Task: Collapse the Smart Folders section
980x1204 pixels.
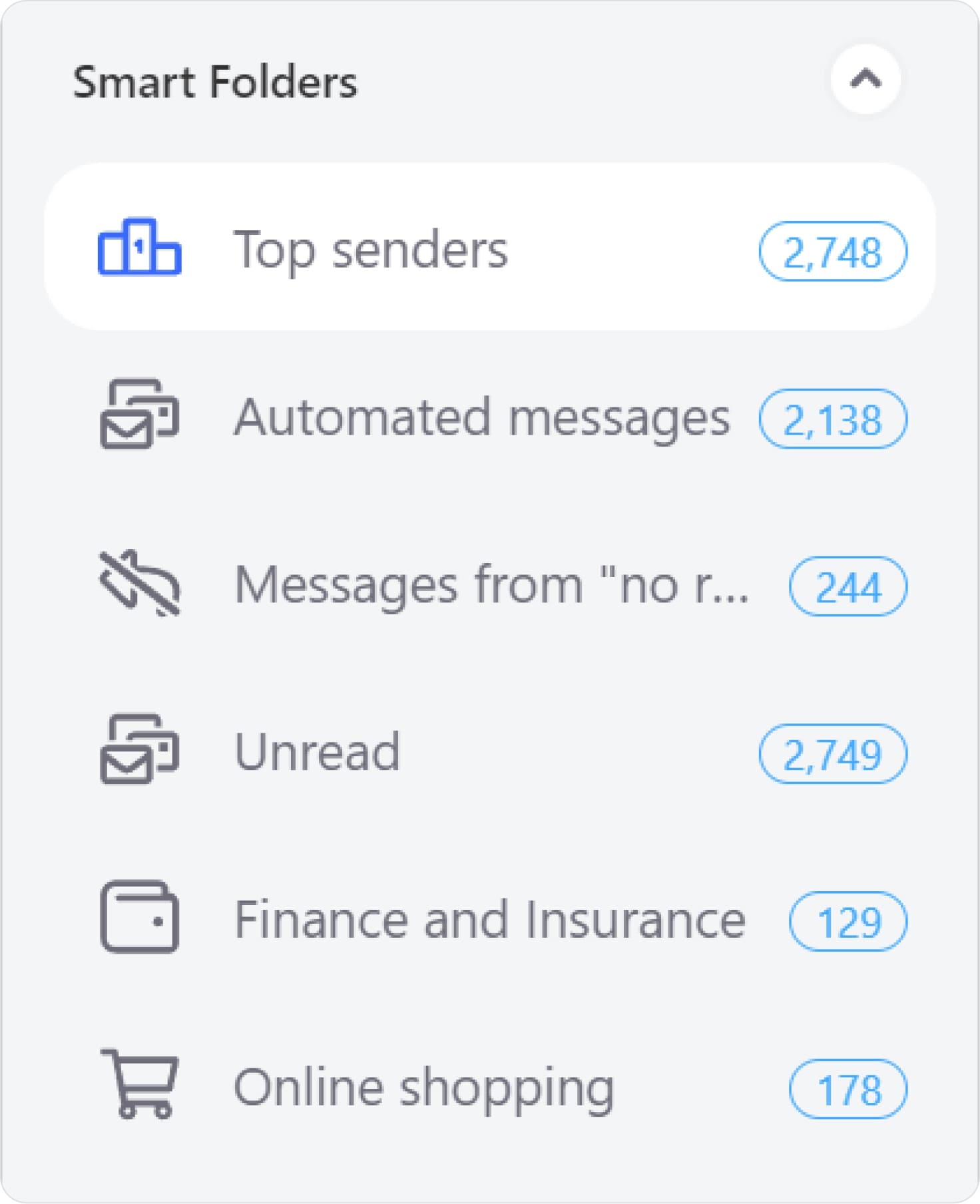Action: pos(866,79)
